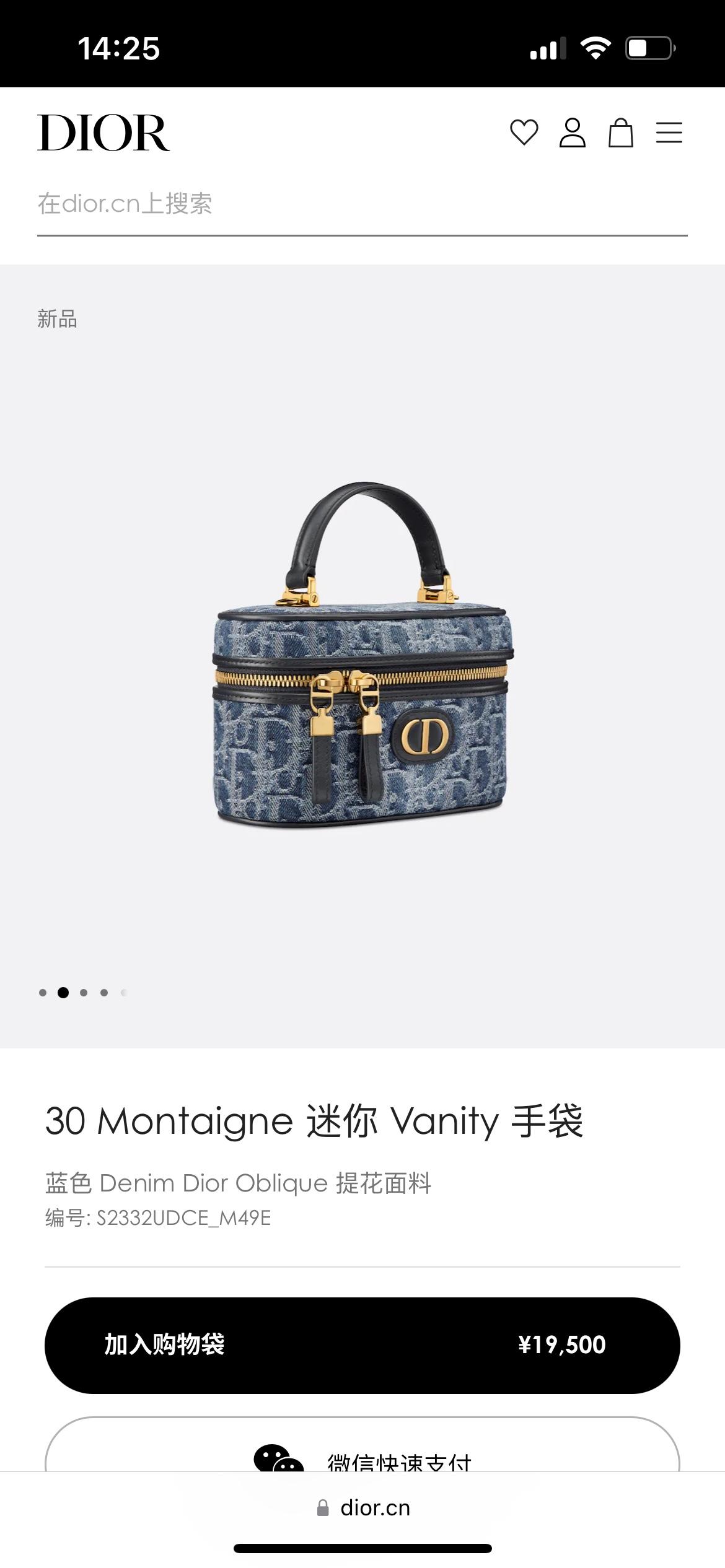Tap the dior.cn address bar
725x1568 pixels.
click(363, 1508)
